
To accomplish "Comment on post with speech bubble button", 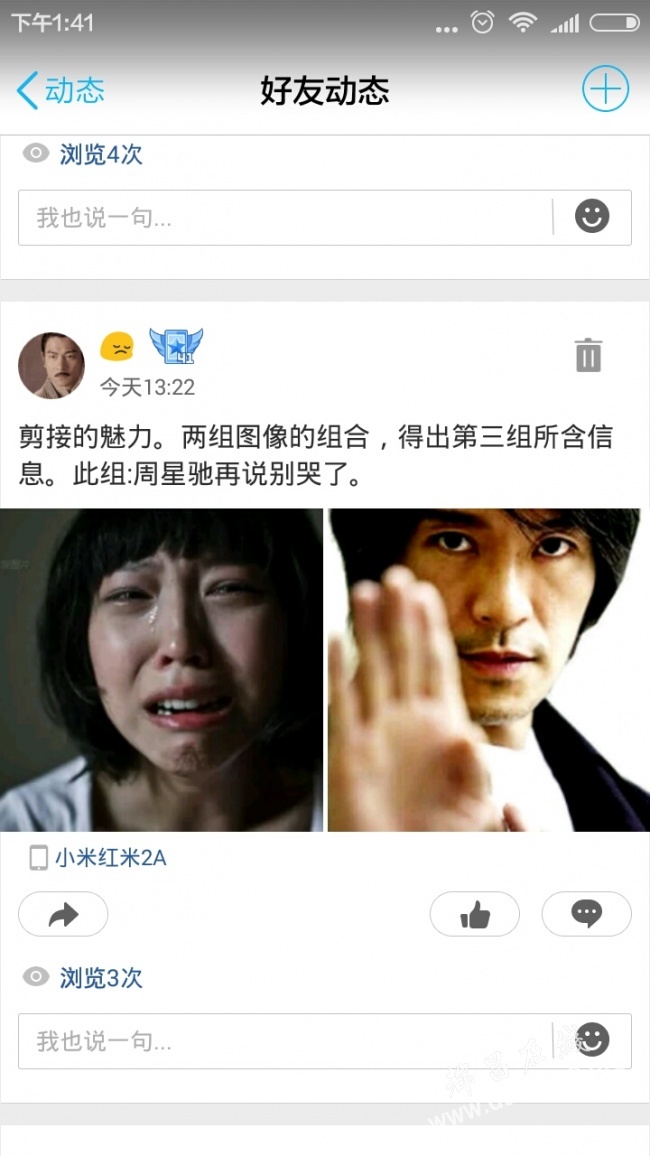I will (586, 914).
